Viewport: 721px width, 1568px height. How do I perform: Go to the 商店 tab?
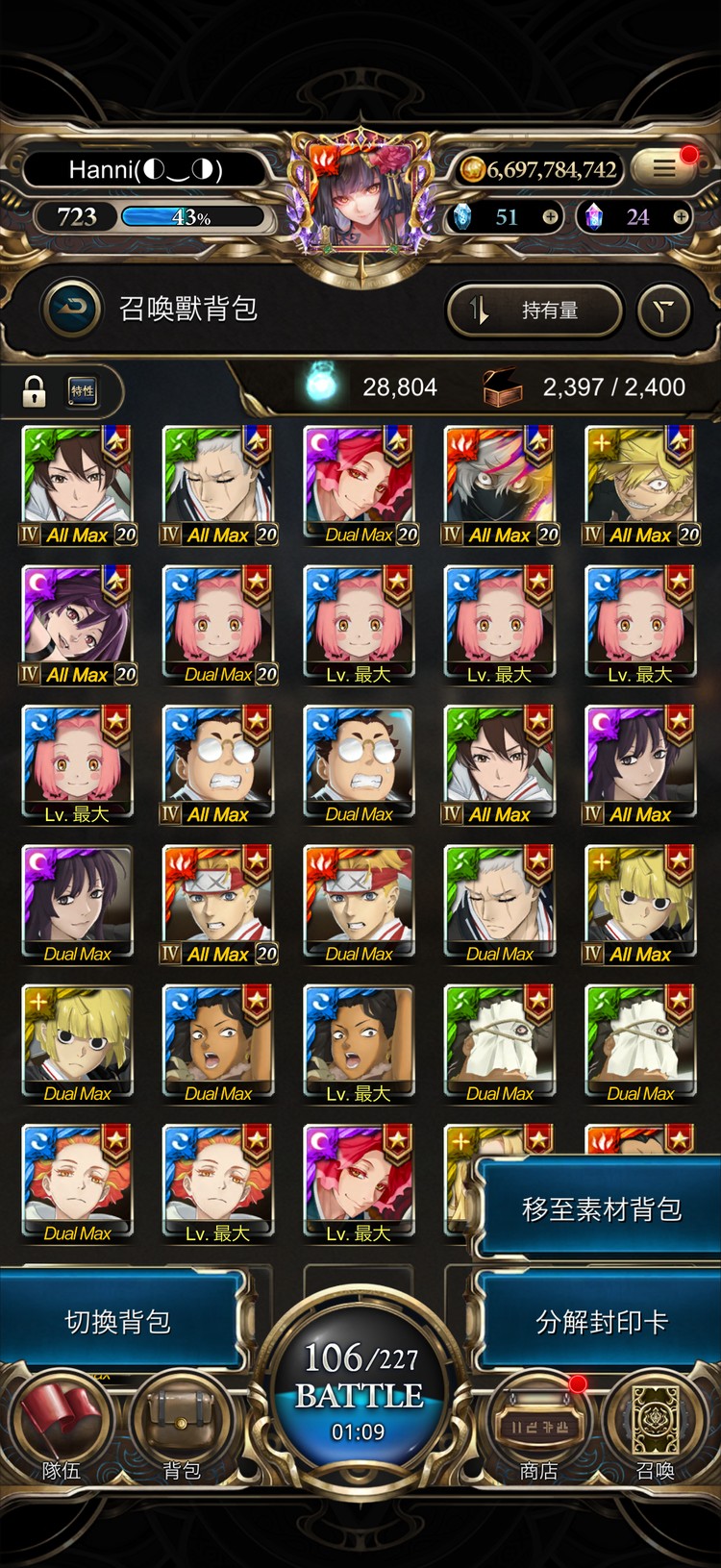(538, 1432)
